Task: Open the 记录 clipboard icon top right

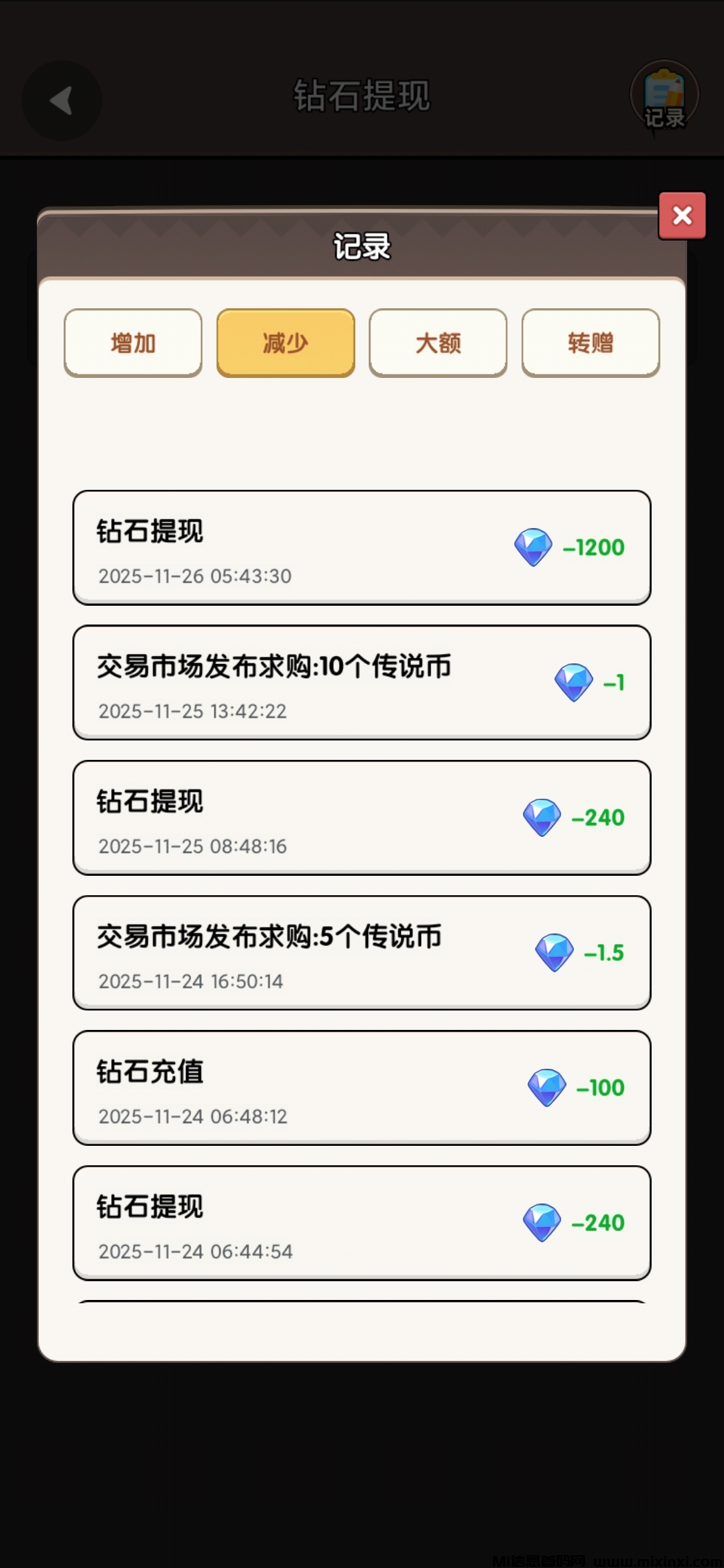Action: click(x=664, y=97)
